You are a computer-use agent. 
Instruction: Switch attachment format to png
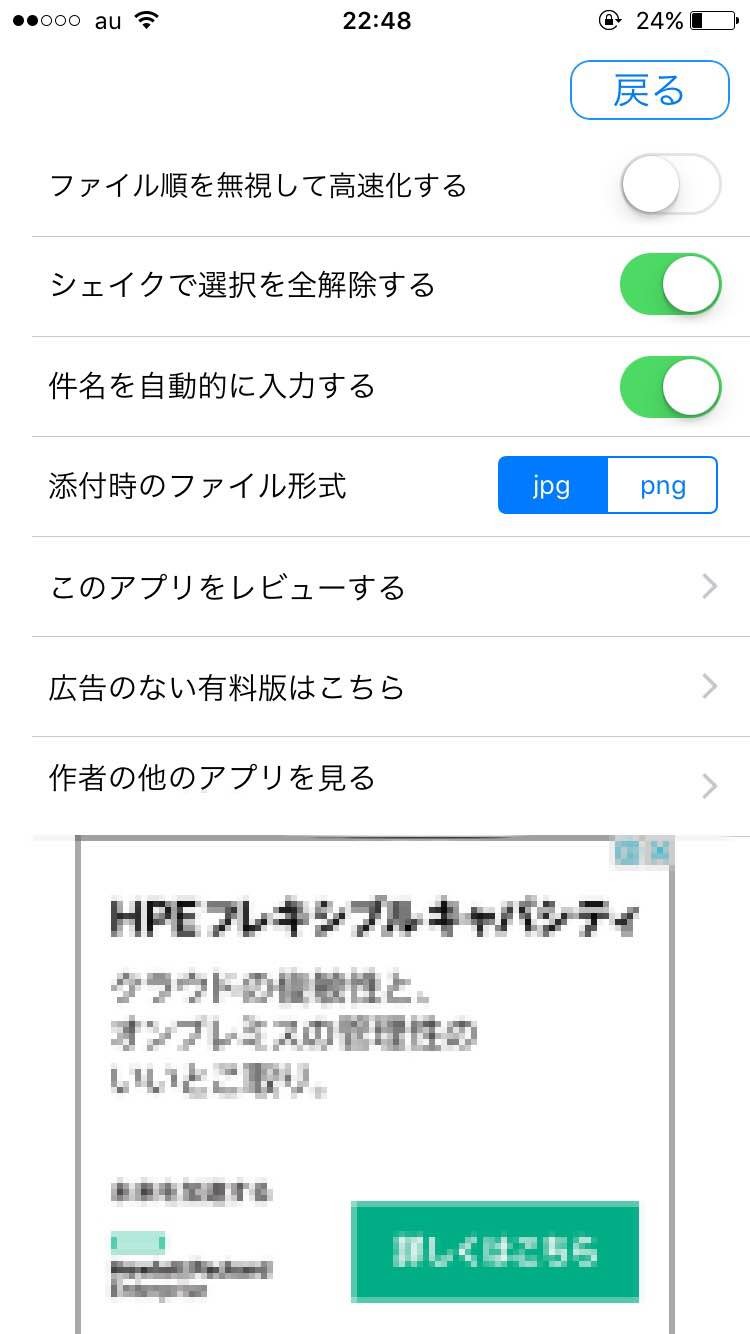[662, 486]
